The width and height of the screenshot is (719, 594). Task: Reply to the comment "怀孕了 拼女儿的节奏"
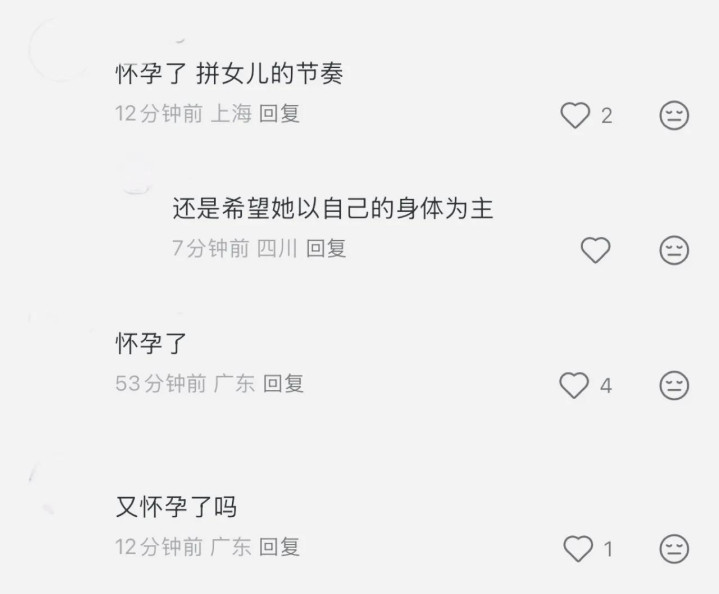(x=279, y=114)
